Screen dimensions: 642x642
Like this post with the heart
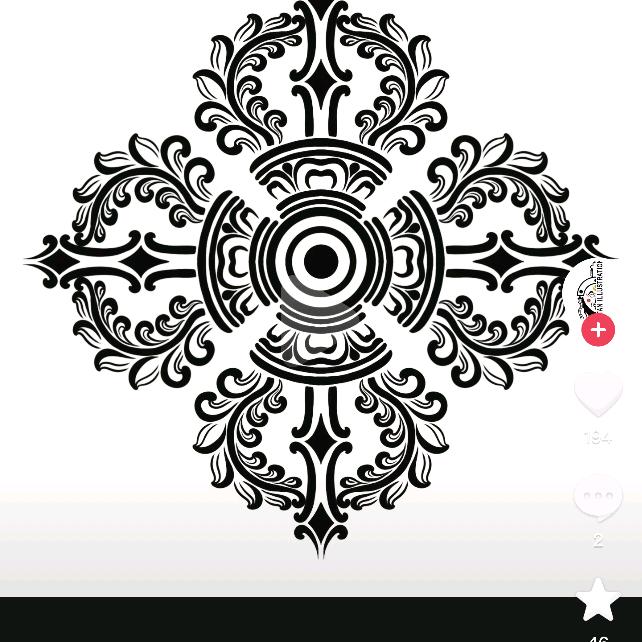tap(598, 394)
